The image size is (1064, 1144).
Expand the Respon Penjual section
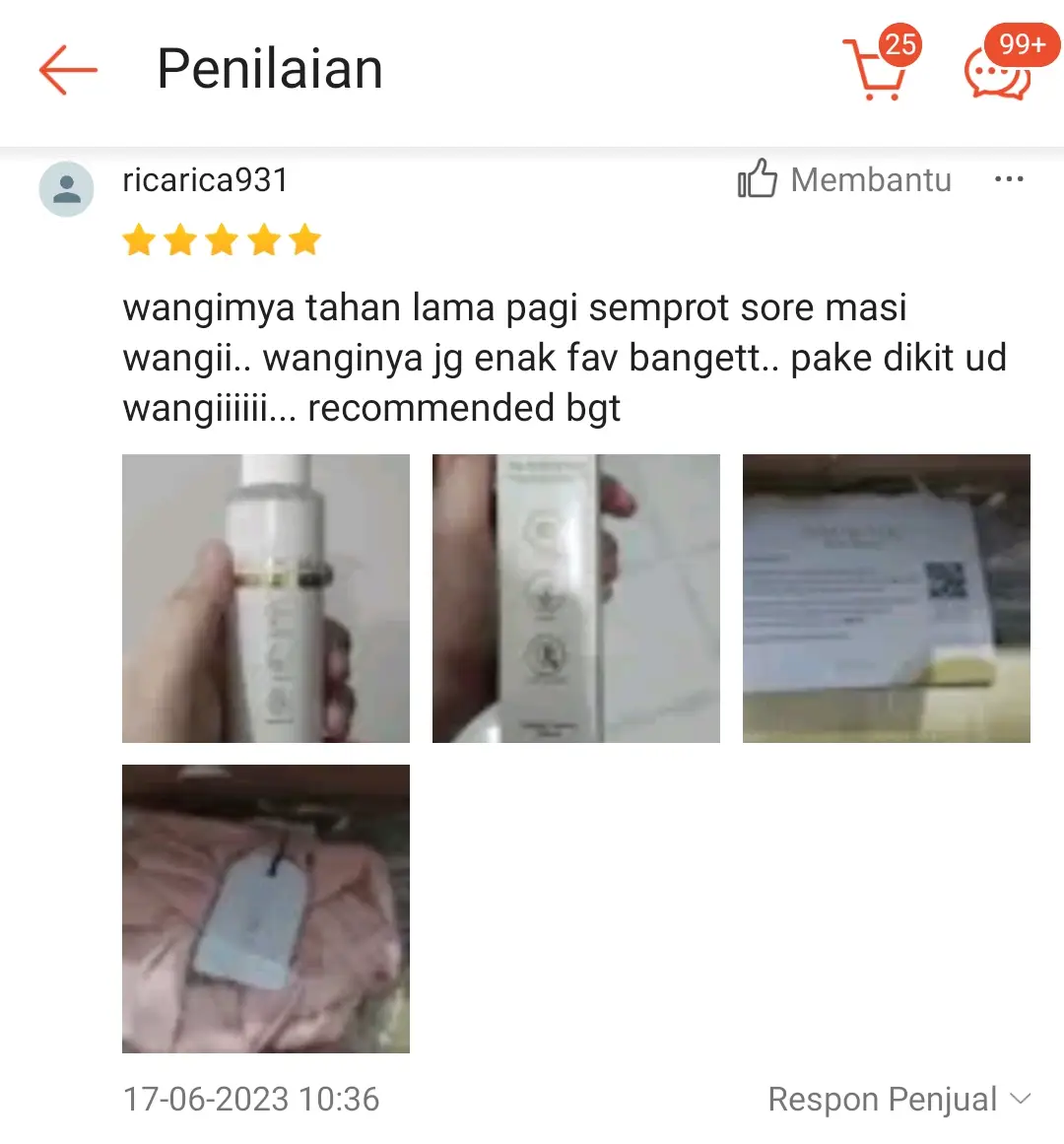898,1099
